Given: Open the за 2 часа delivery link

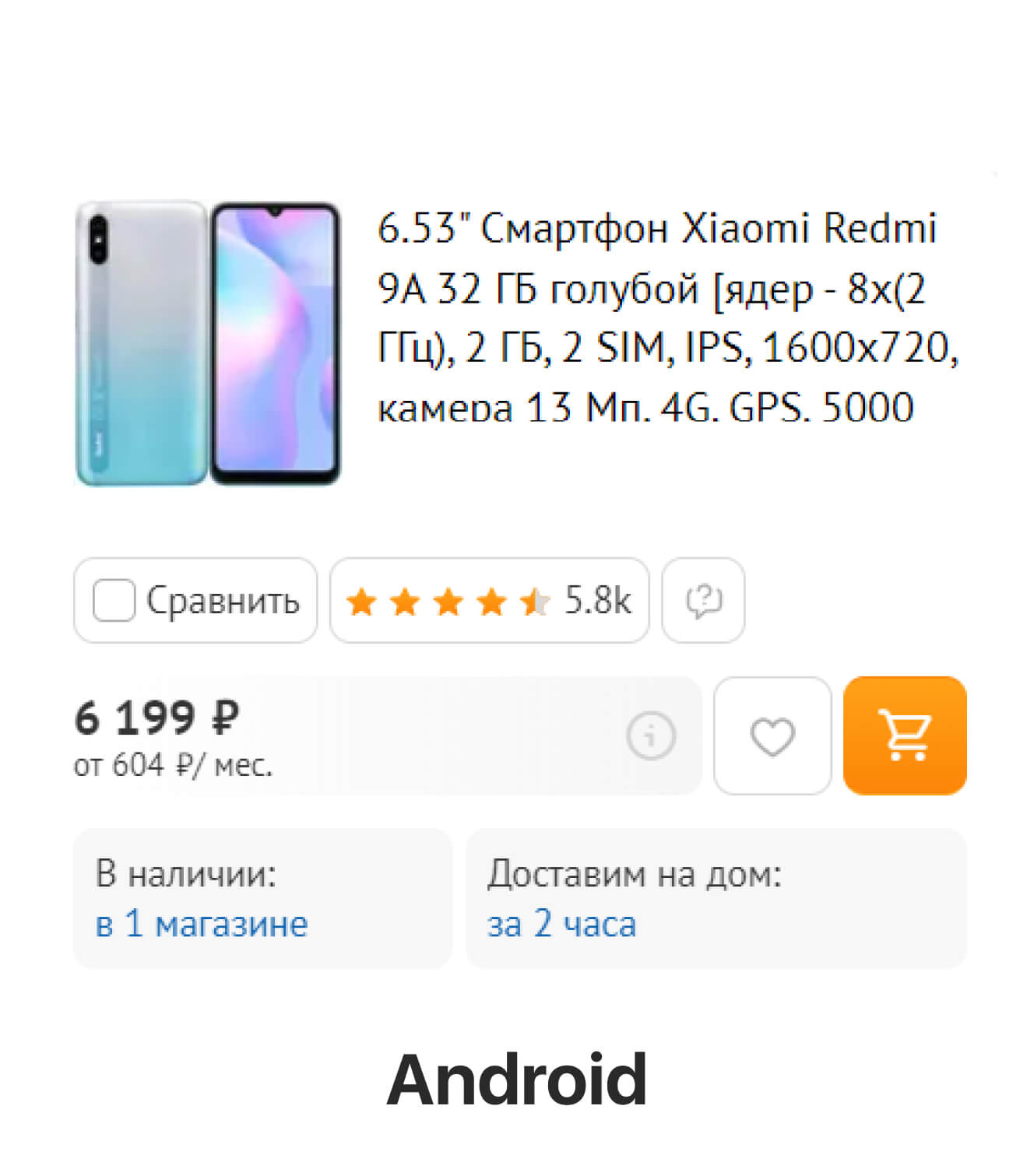Looking at the screenshot, I should tap(561, 924).
